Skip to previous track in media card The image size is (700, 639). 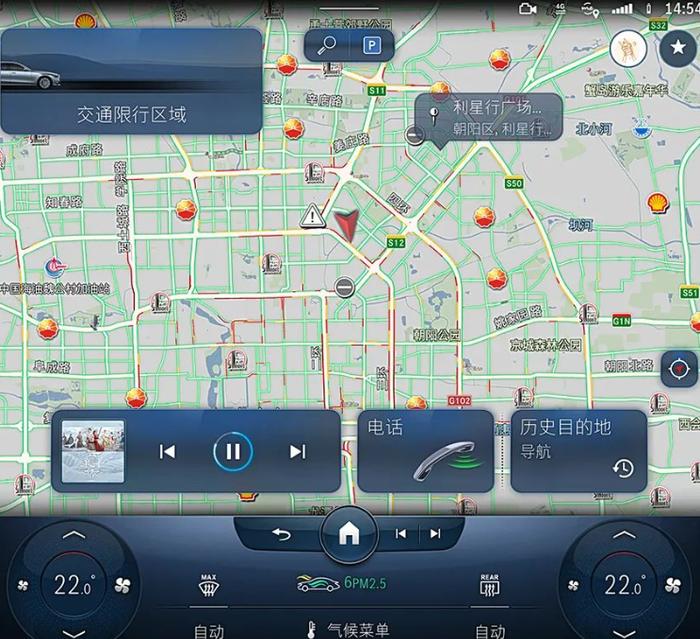click(167, 451)
